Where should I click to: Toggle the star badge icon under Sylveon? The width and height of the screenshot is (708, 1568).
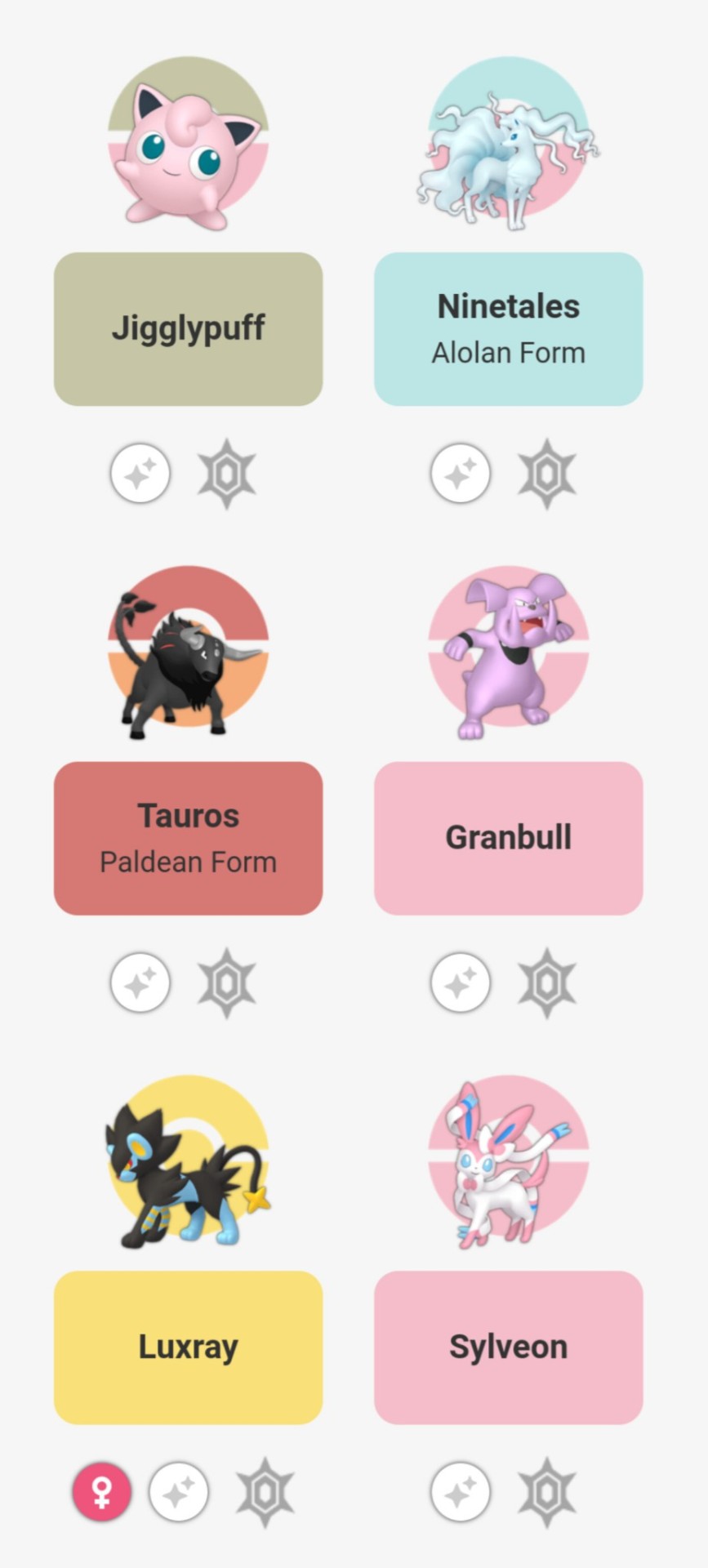click(x=547, y=1492)
